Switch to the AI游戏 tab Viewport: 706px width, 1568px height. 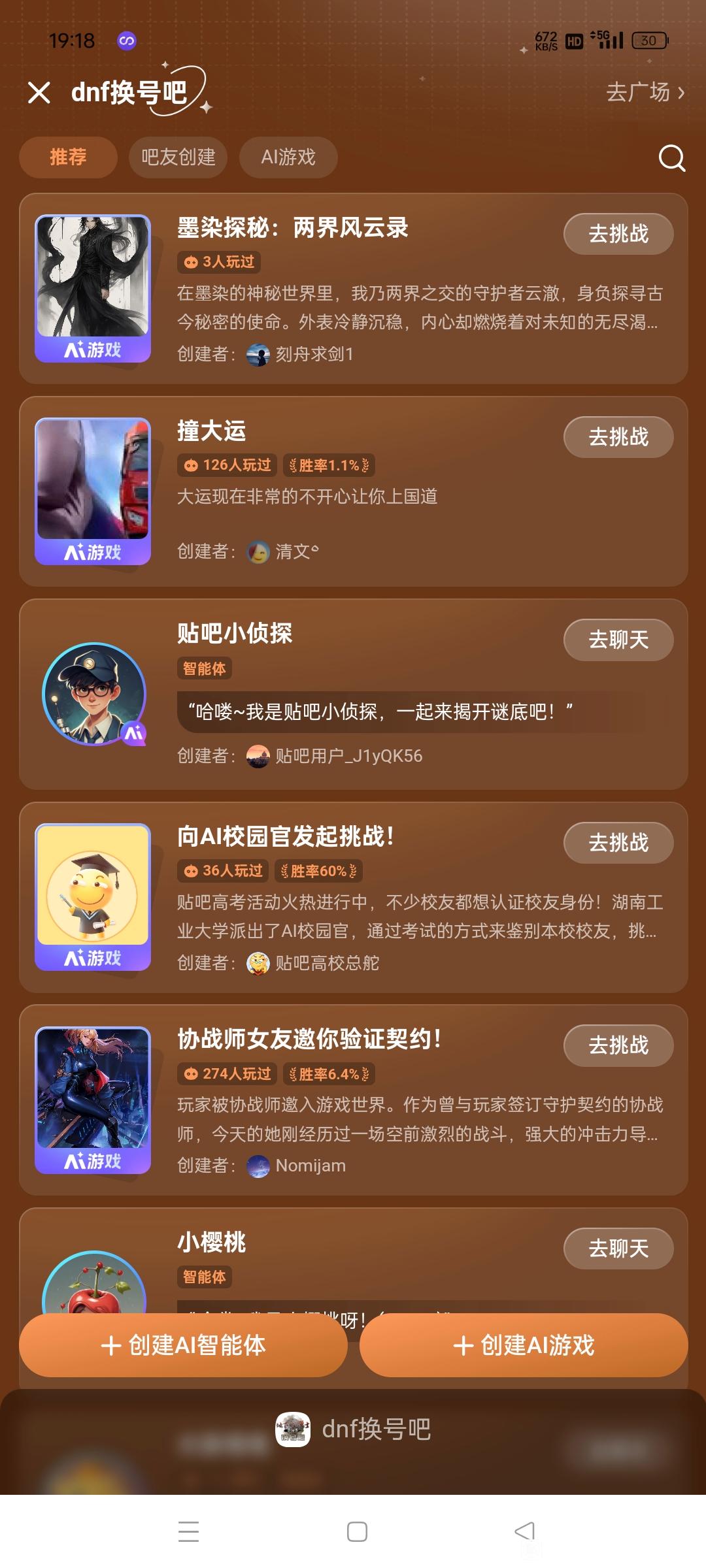(288, 157)
